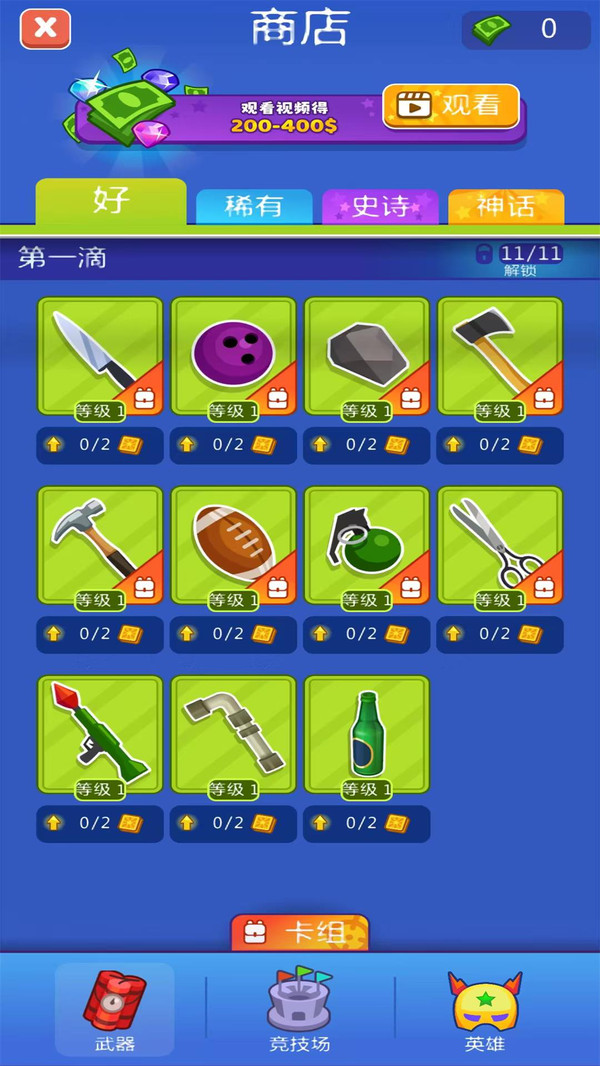This screenshot has width=600, height=1066.
Task: Select the rock weapon card
Action: (366, 356)
